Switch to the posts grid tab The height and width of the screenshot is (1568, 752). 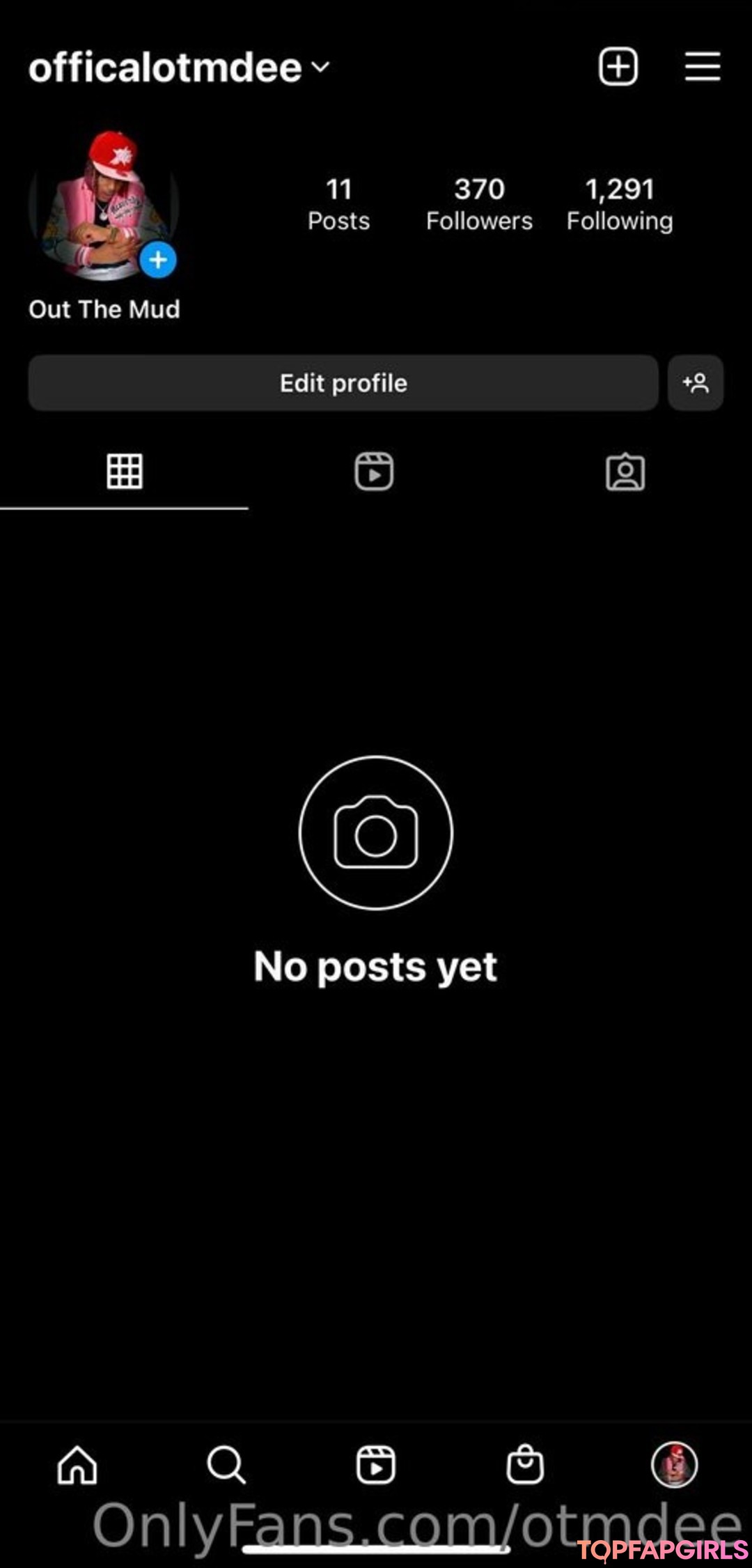125,472
